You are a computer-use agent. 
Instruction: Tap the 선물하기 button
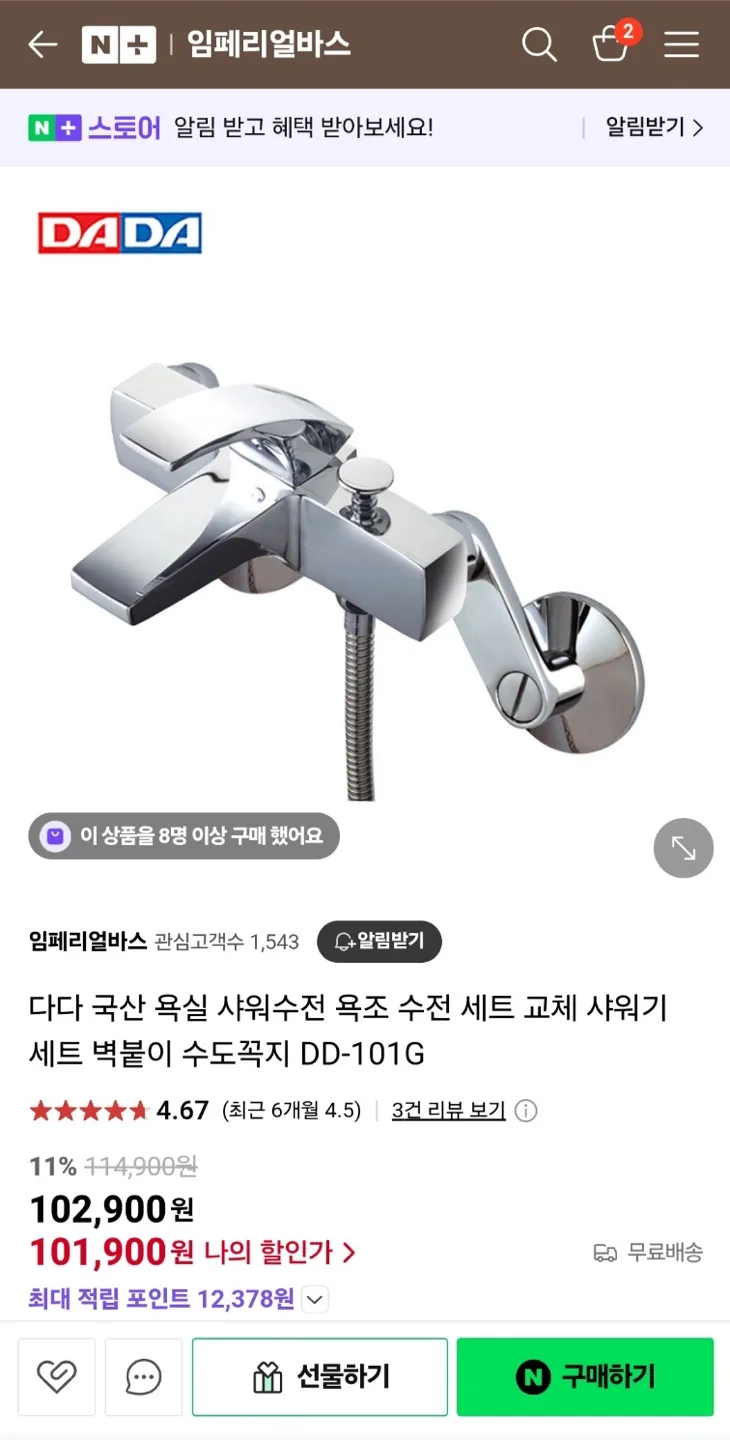click(x=320, y=1377)
